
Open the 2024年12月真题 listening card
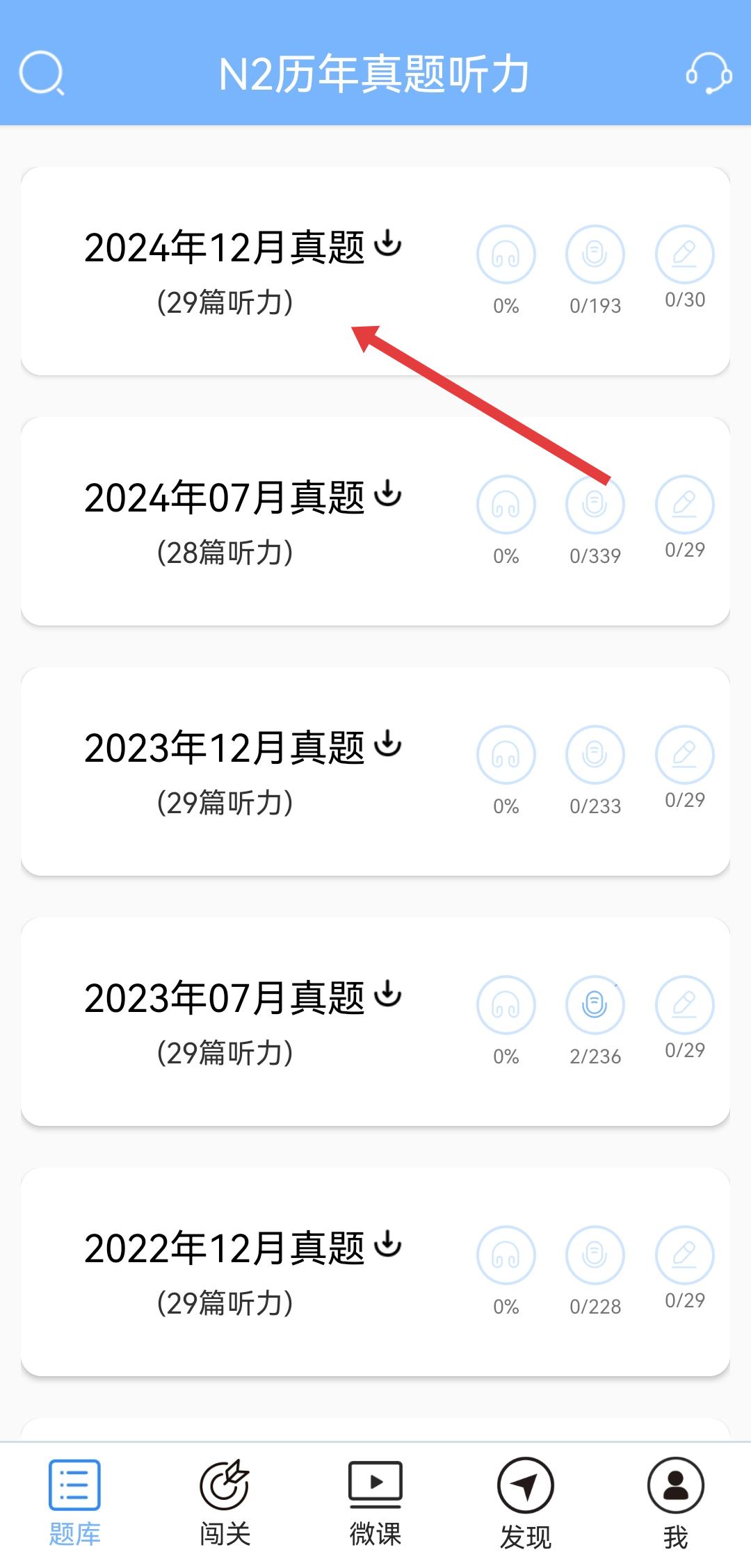[x=224, y=271]
